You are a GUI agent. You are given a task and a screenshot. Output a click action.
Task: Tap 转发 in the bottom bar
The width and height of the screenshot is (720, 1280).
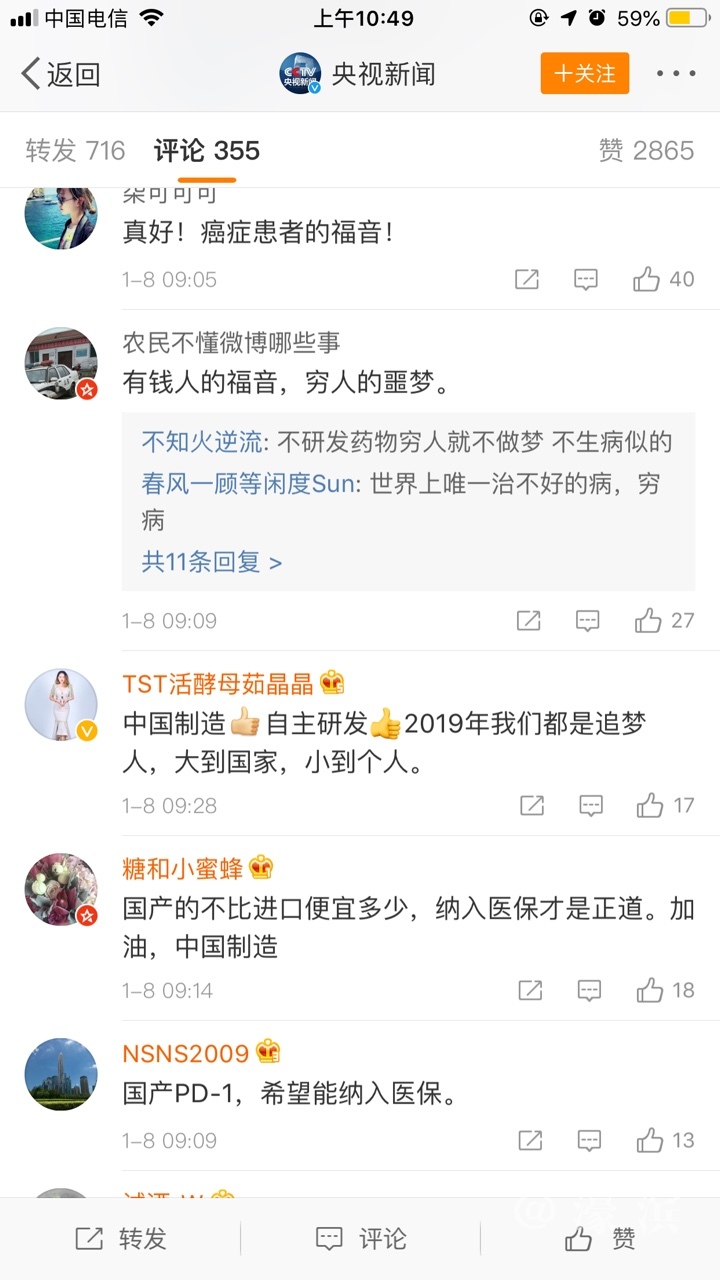(x=121, y=1240)
